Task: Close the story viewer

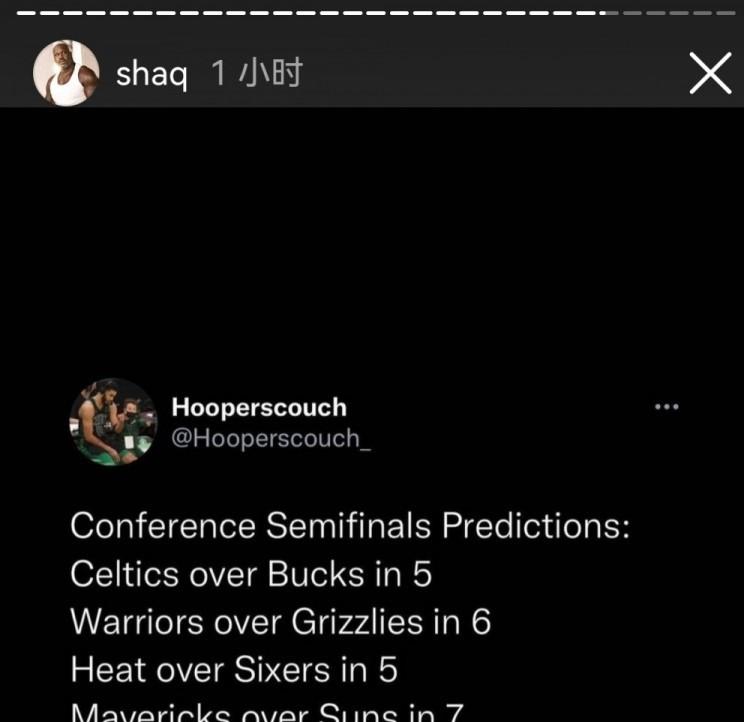Action: (x=710, y=74)
